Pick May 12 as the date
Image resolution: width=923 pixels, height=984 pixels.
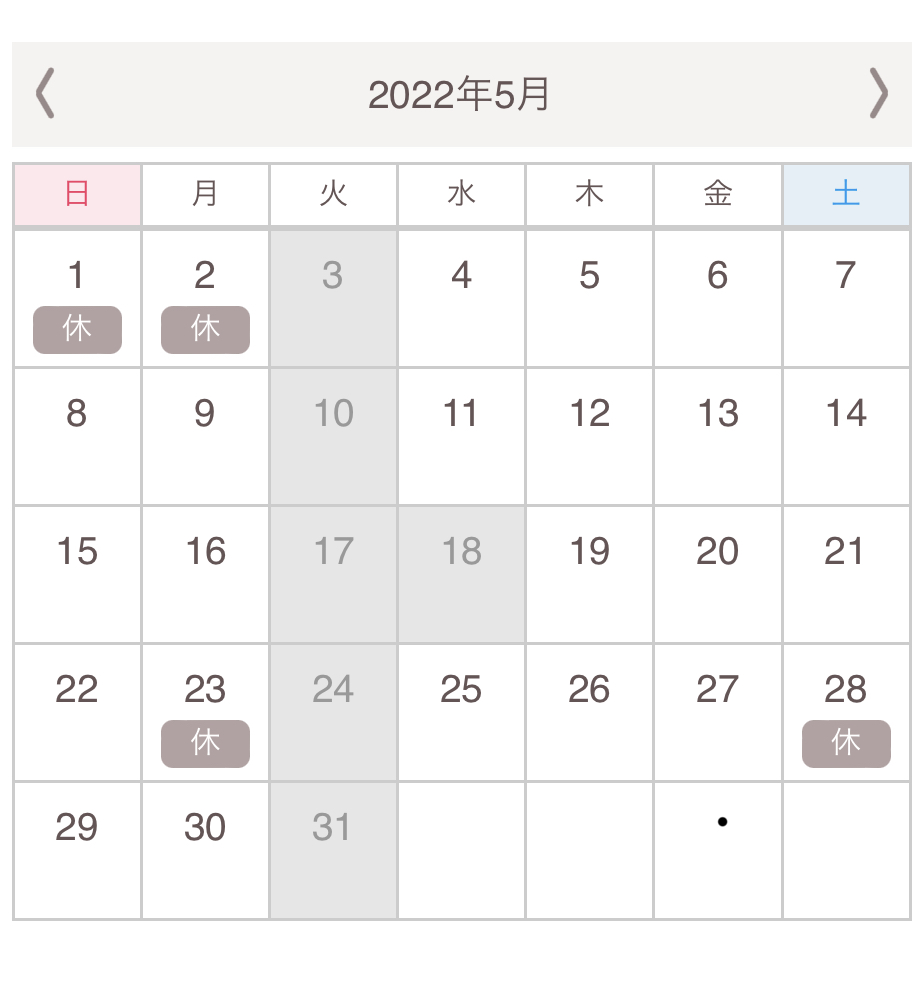click(x=589, y=435)
